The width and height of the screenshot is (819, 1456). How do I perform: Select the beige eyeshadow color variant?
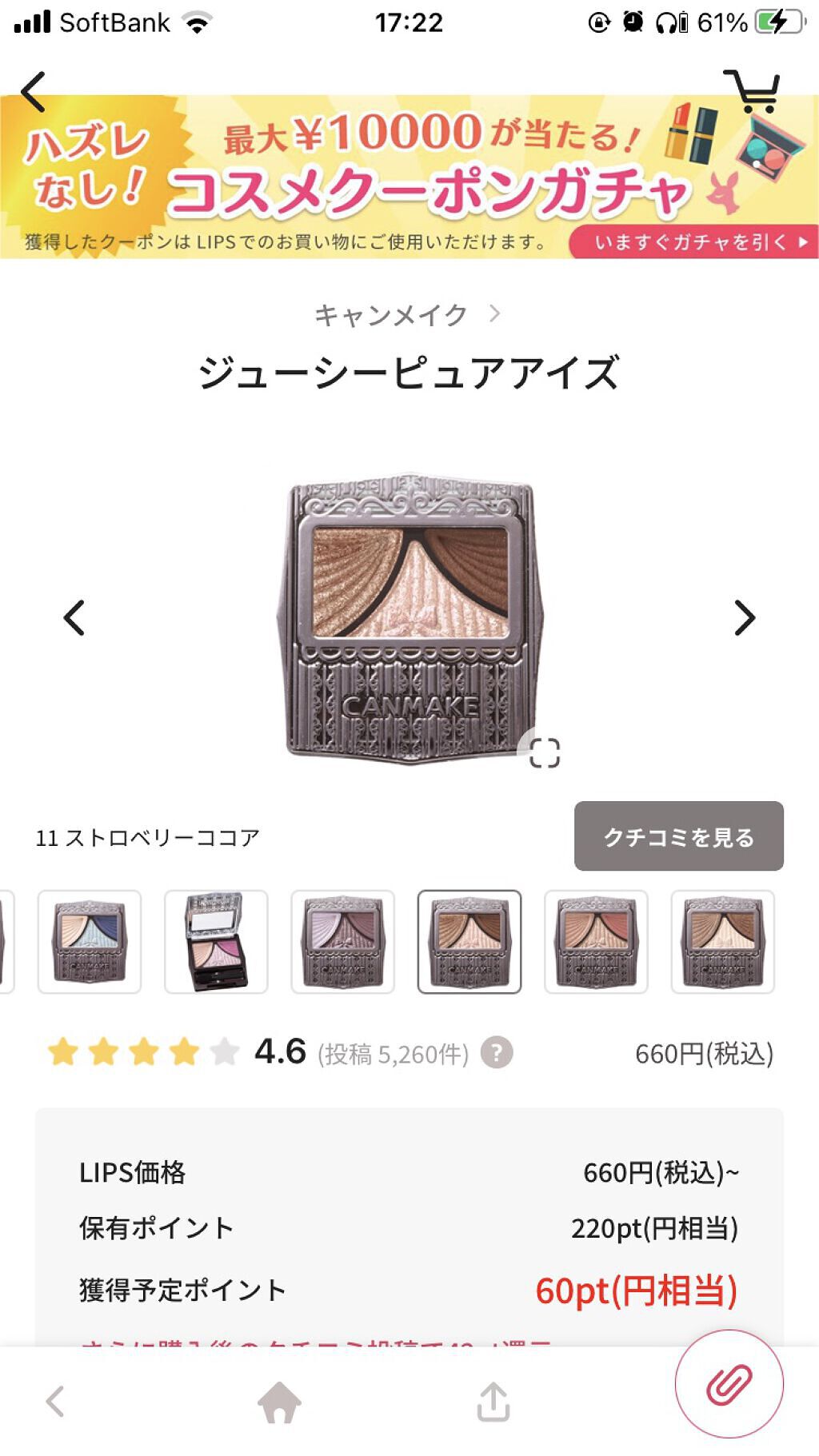(722, 942)
